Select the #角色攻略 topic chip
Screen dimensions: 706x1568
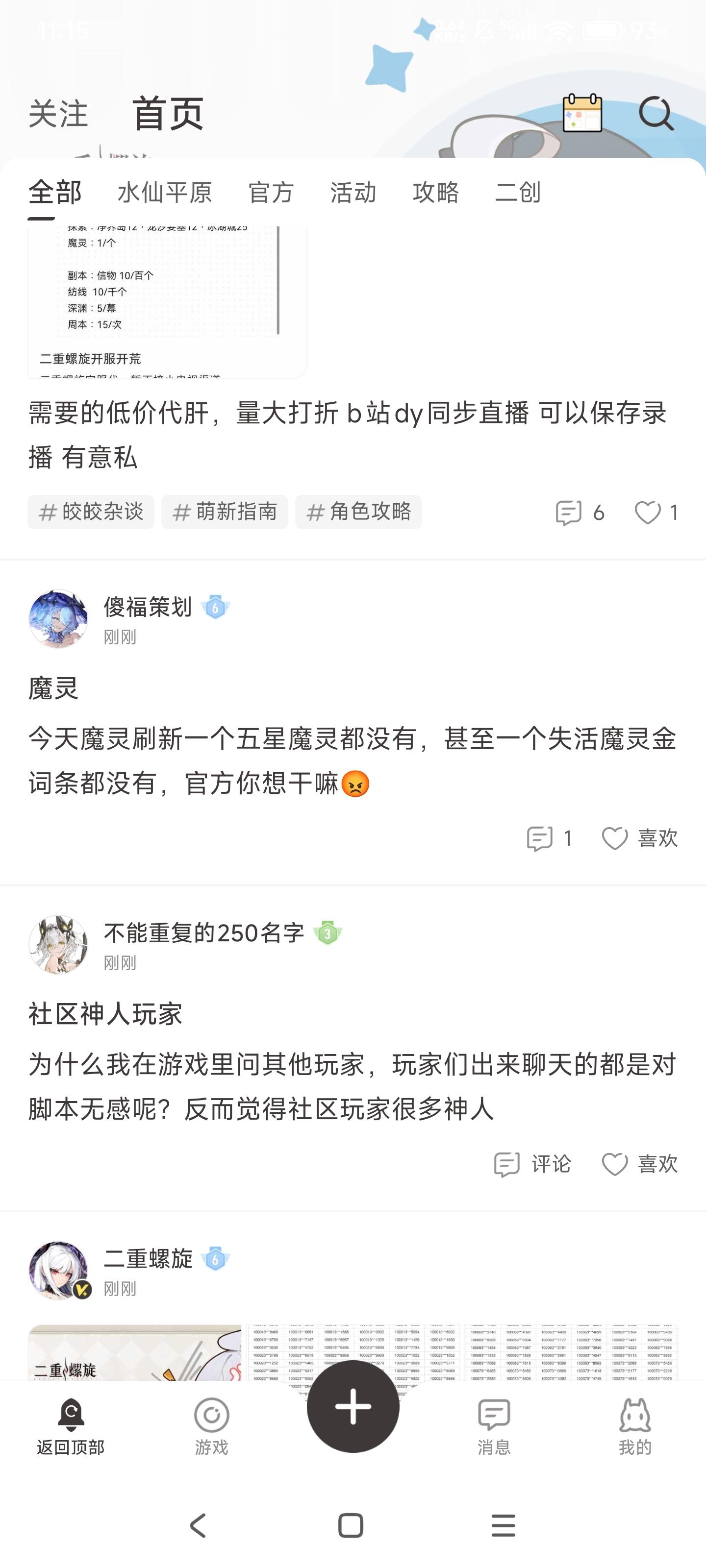(358, 512)
